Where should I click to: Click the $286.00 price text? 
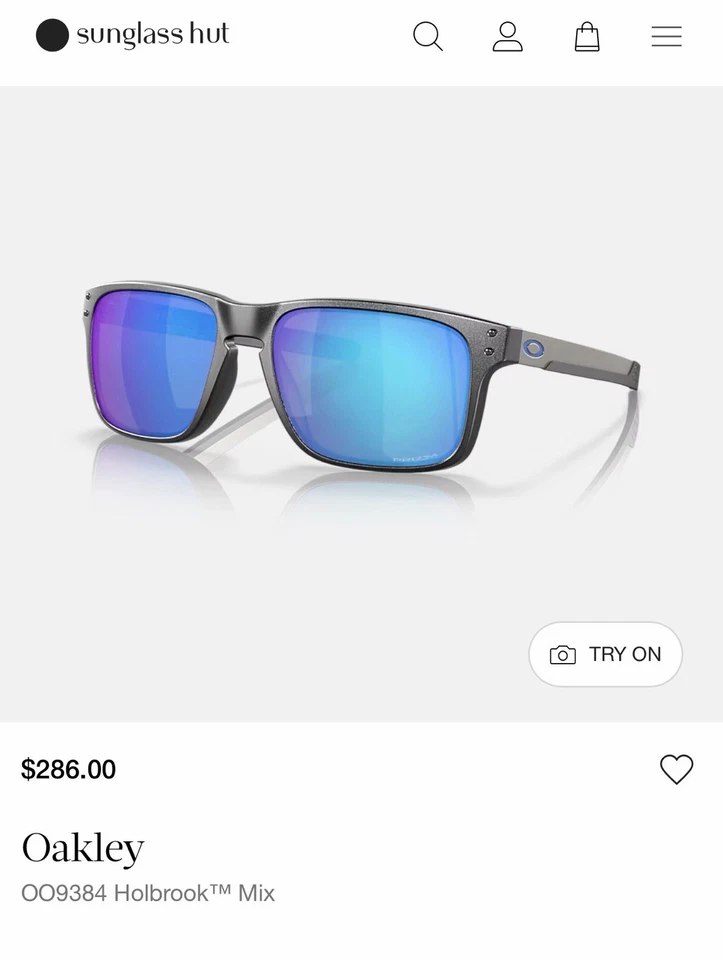tap(68, 769)
